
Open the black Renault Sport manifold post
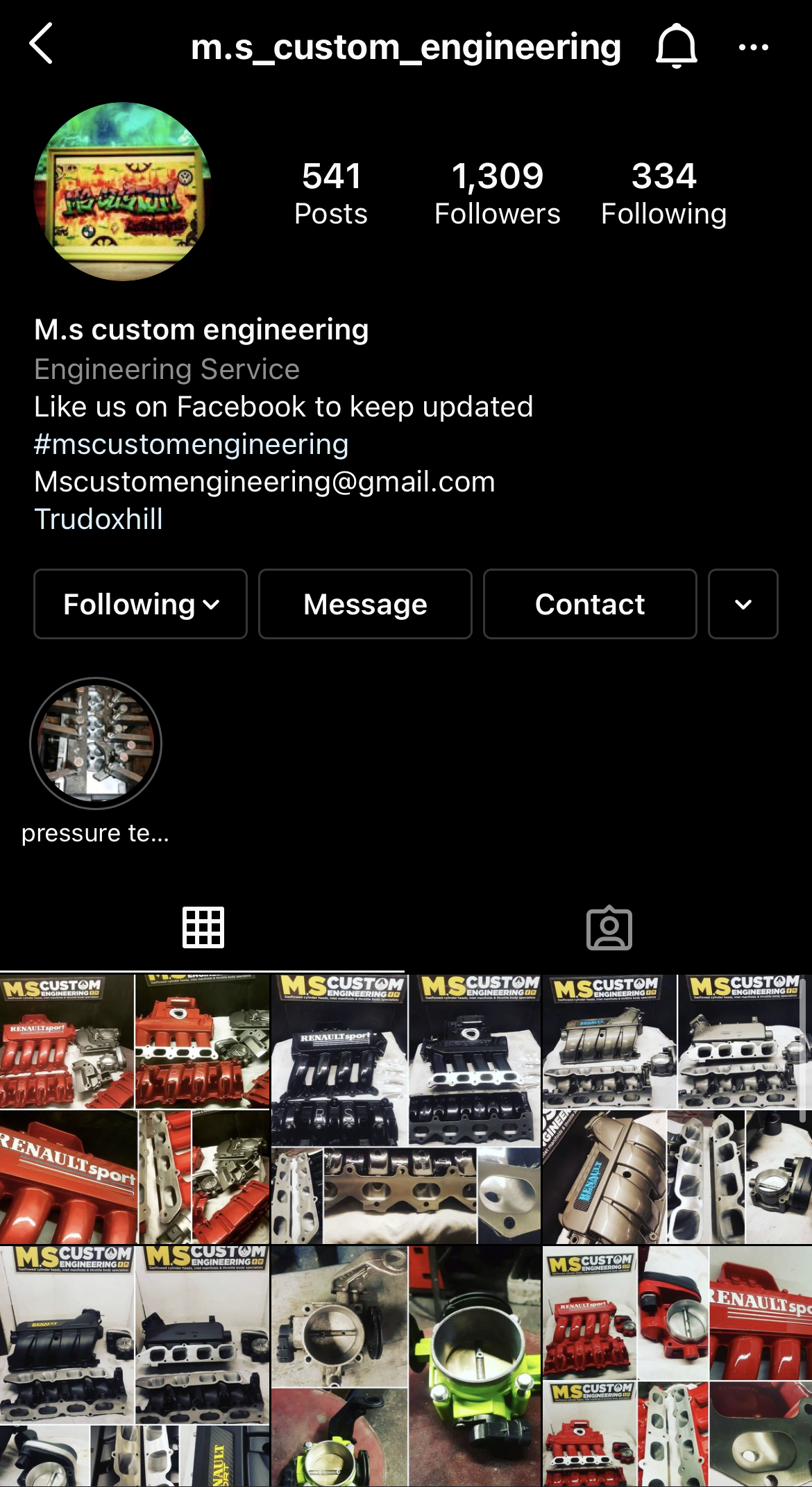point(405,1108)
